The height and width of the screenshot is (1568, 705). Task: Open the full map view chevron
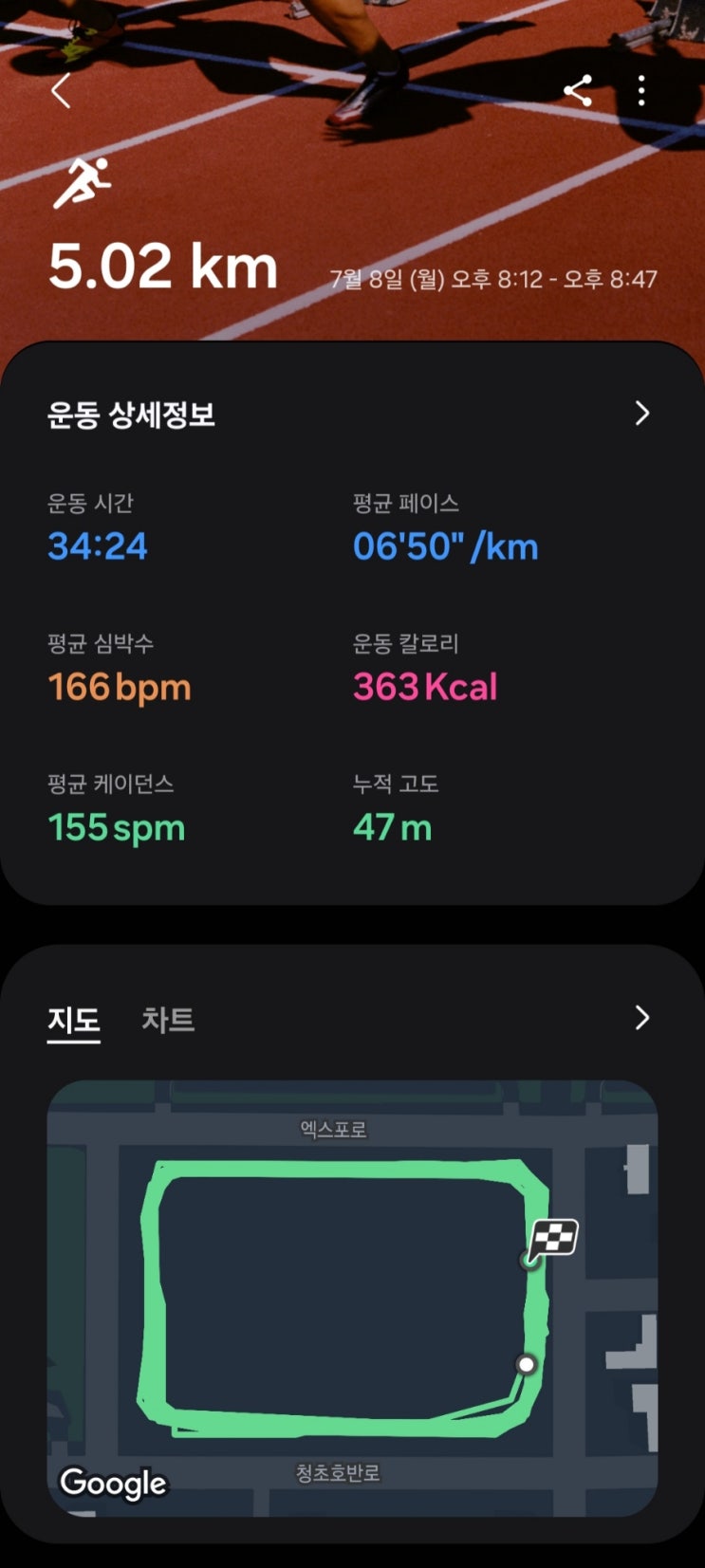pyautogui.click(x=642, y=1018)
